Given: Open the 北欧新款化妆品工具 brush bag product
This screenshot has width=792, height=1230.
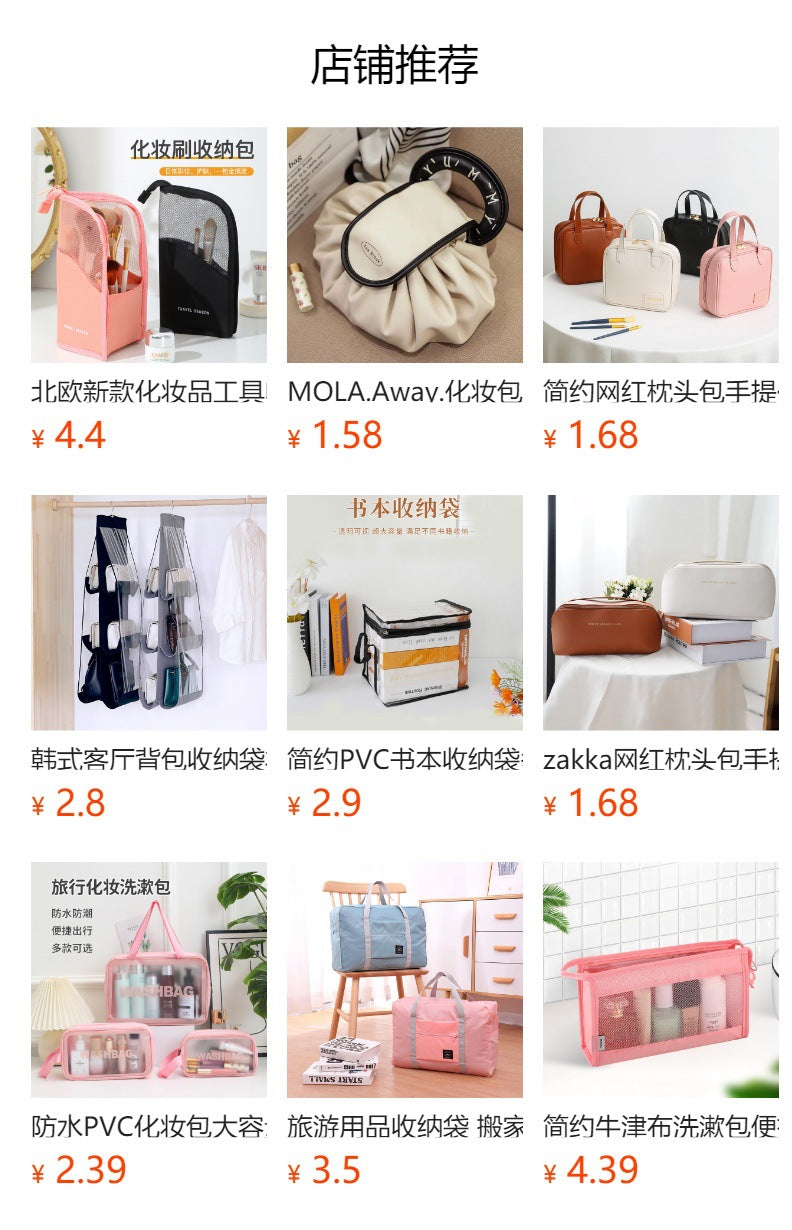Looking at the screenshot, I should tap(148, 245).
